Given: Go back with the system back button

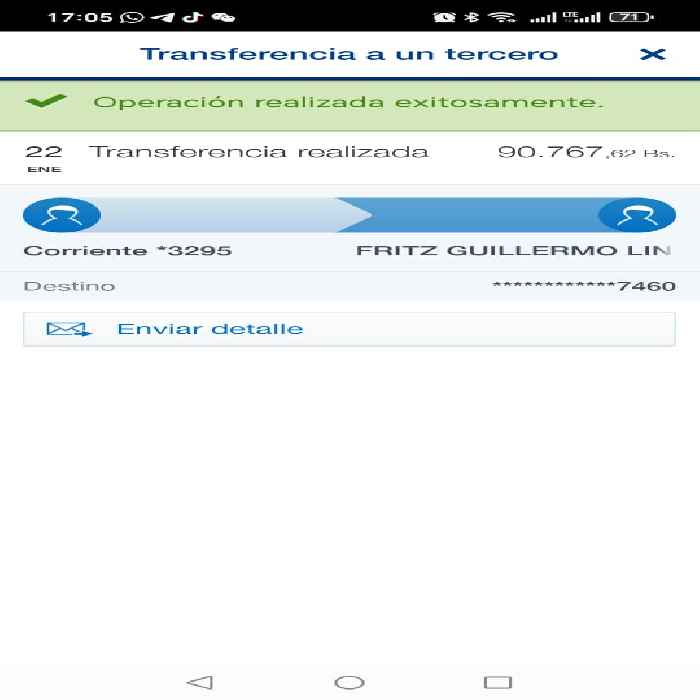Looking at the screenshot, I should coord(200,682).
